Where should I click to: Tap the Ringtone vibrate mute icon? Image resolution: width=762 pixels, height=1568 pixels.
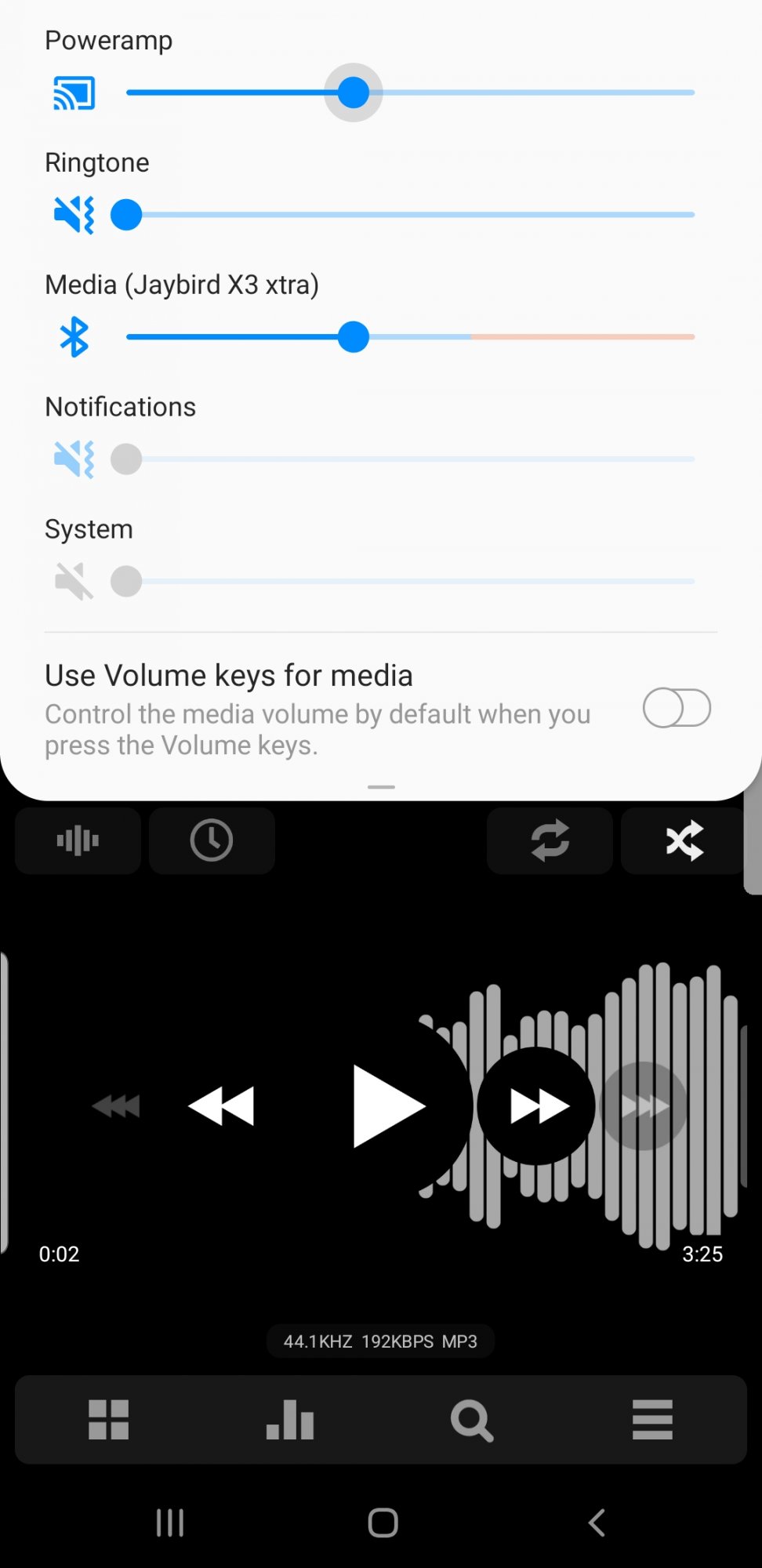tap(74, 214)
